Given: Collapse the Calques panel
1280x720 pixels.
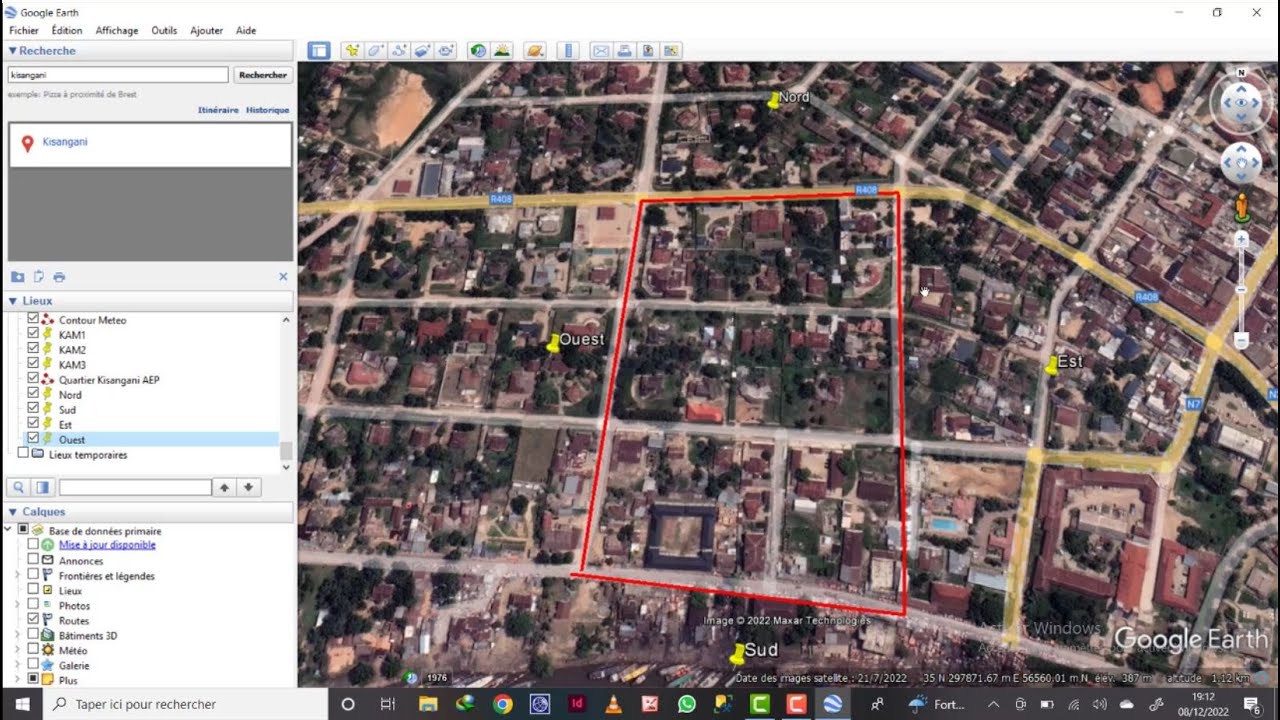Looking at the screenshot, I should pyautogui.click(x=13, y=512).
